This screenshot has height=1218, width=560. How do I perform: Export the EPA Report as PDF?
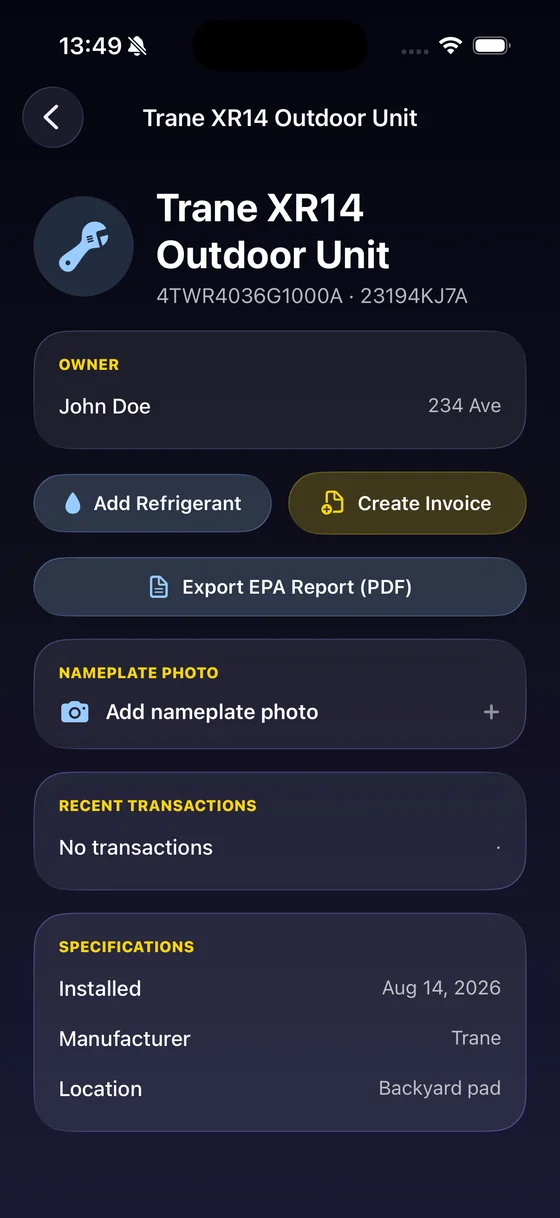point(280,587)
